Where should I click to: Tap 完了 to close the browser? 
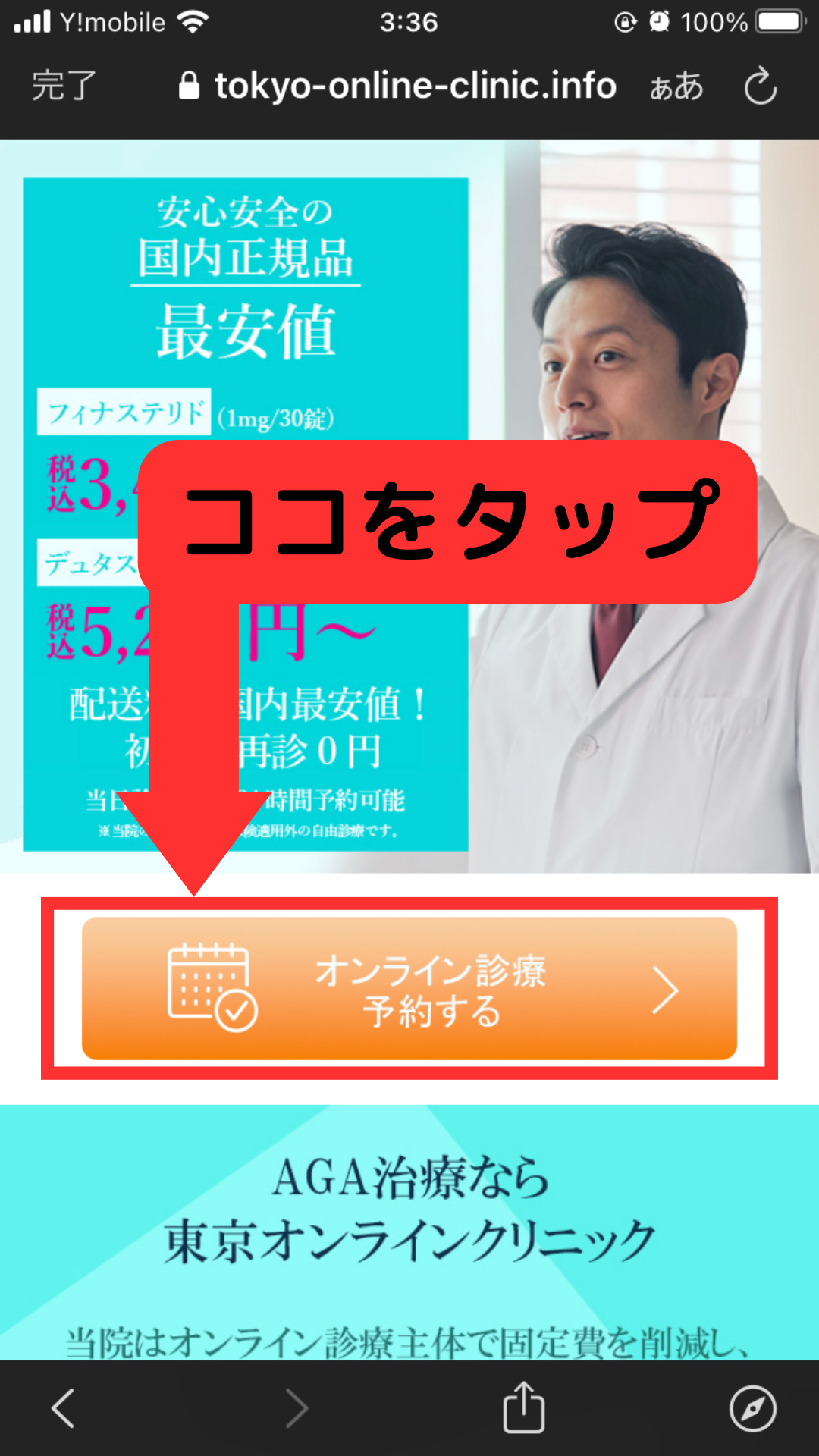(64, 86)
